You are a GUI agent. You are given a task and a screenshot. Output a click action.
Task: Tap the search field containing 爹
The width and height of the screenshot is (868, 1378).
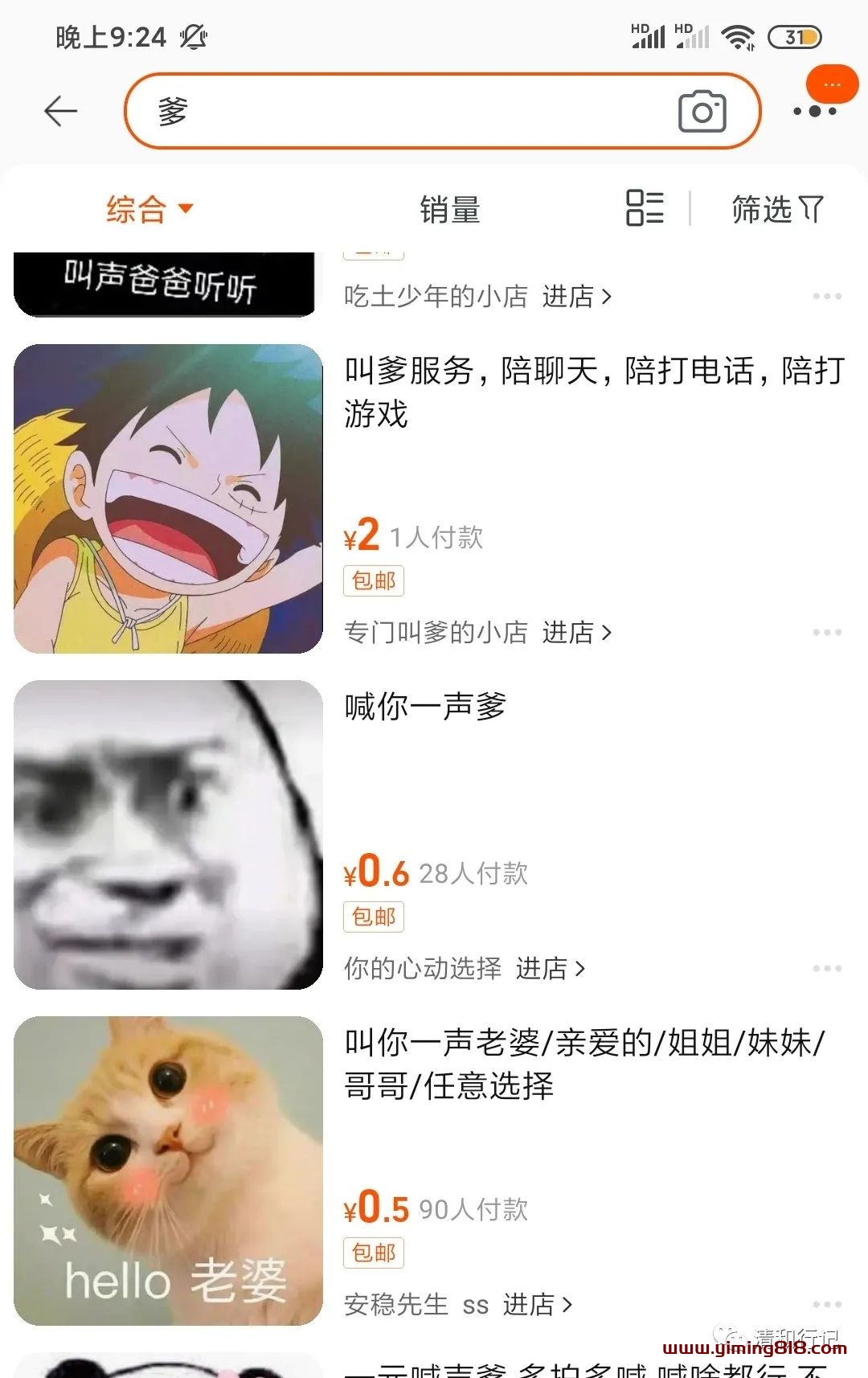(x=402, y=111)
